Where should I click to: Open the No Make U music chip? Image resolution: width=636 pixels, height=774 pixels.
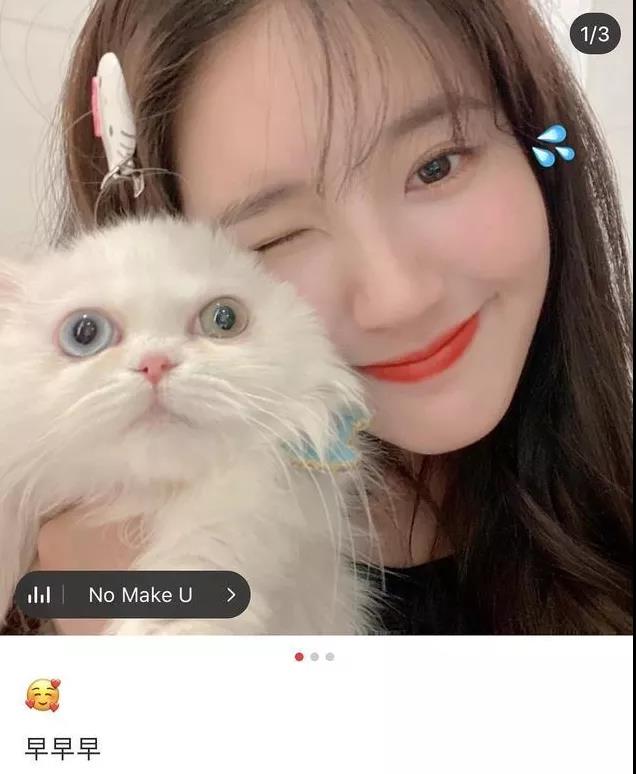pyautogui.click(x=133, y=595)
